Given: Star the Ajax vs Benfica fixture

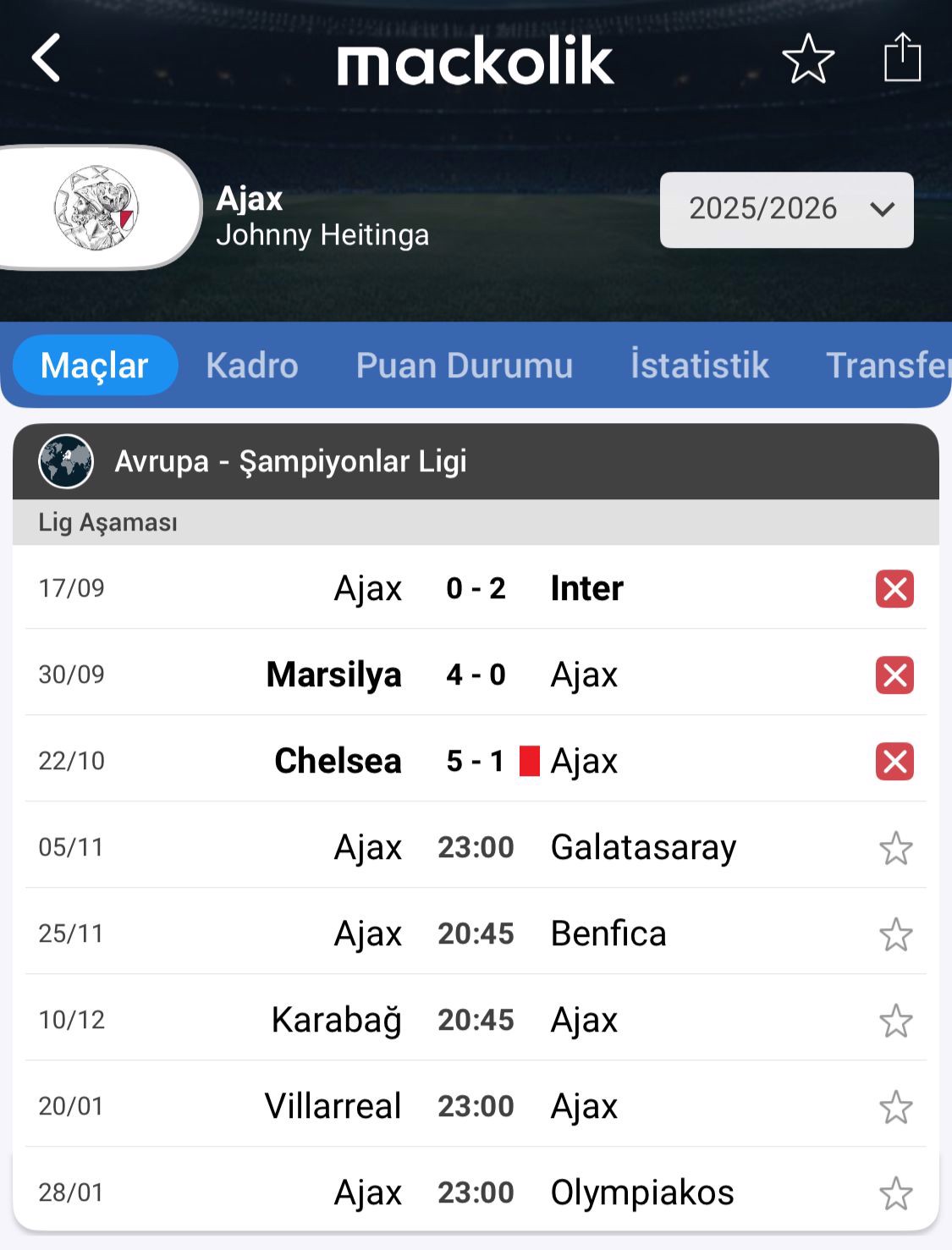Looking at the screenshot, I should pos(895,934).
